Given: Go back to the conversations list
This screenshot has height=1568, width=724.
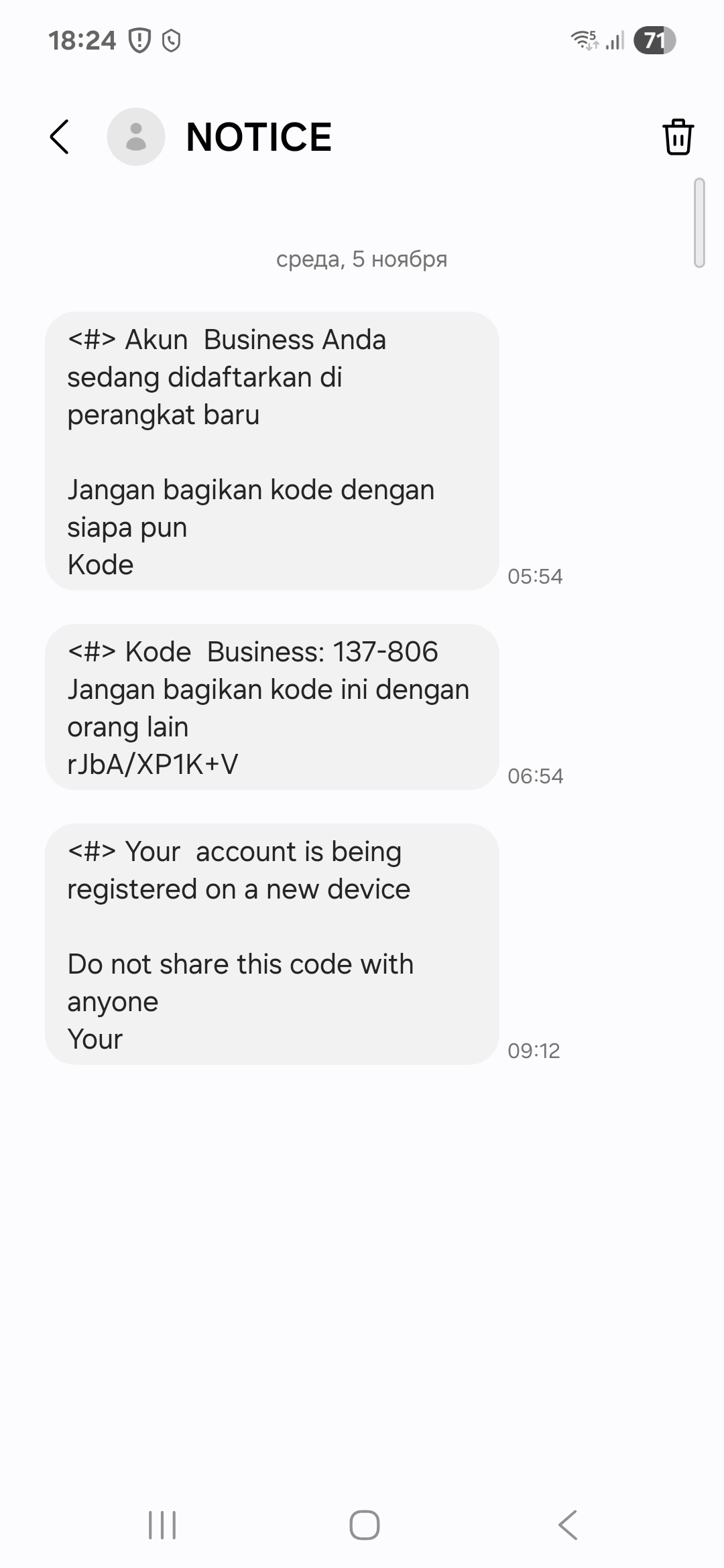Looking at the screenshot, I should pos(60,137).
